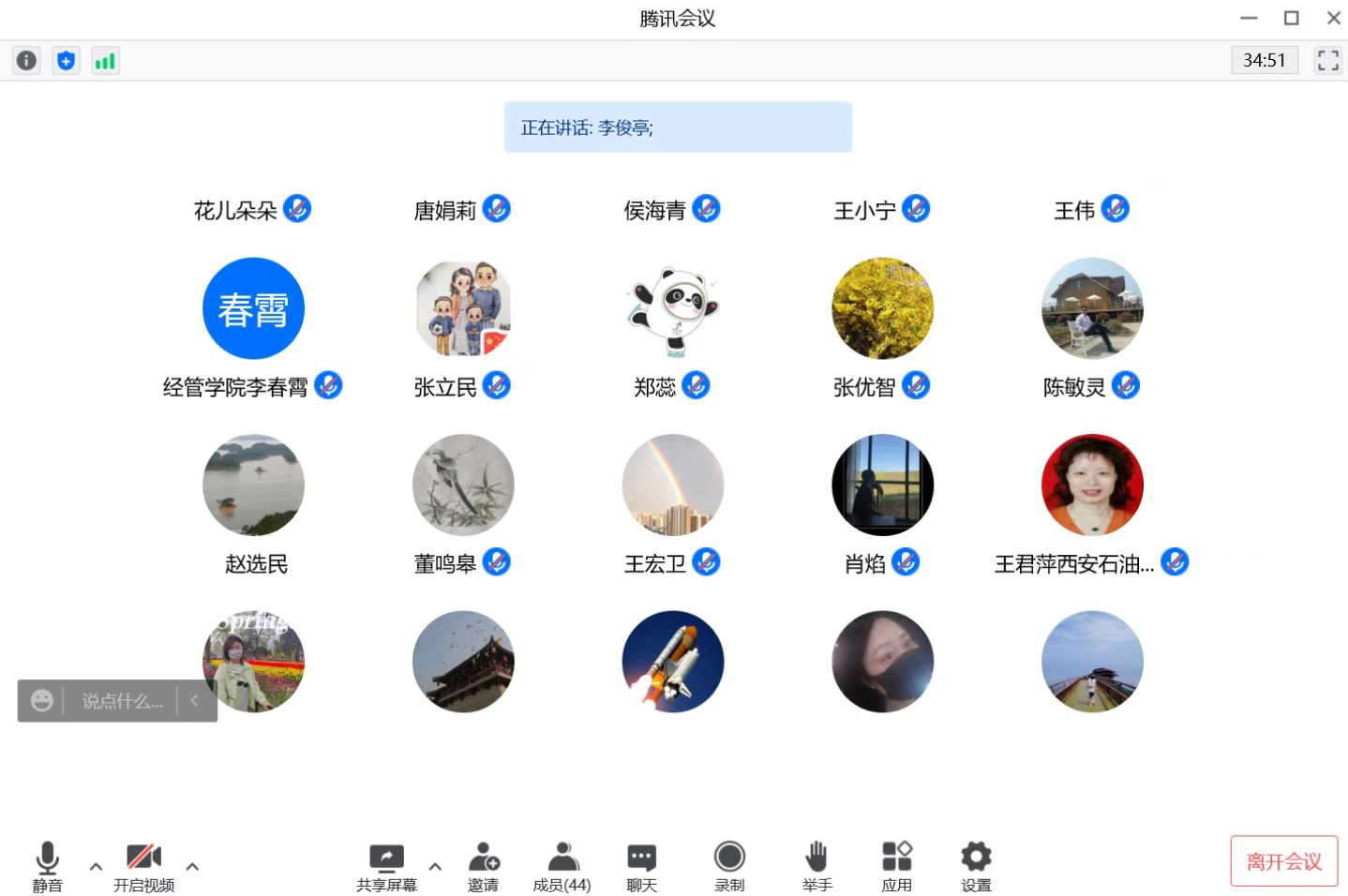Start screen sharing with 共享屏幕
This screenshot has width=1348, height=896.
[386, 865]
